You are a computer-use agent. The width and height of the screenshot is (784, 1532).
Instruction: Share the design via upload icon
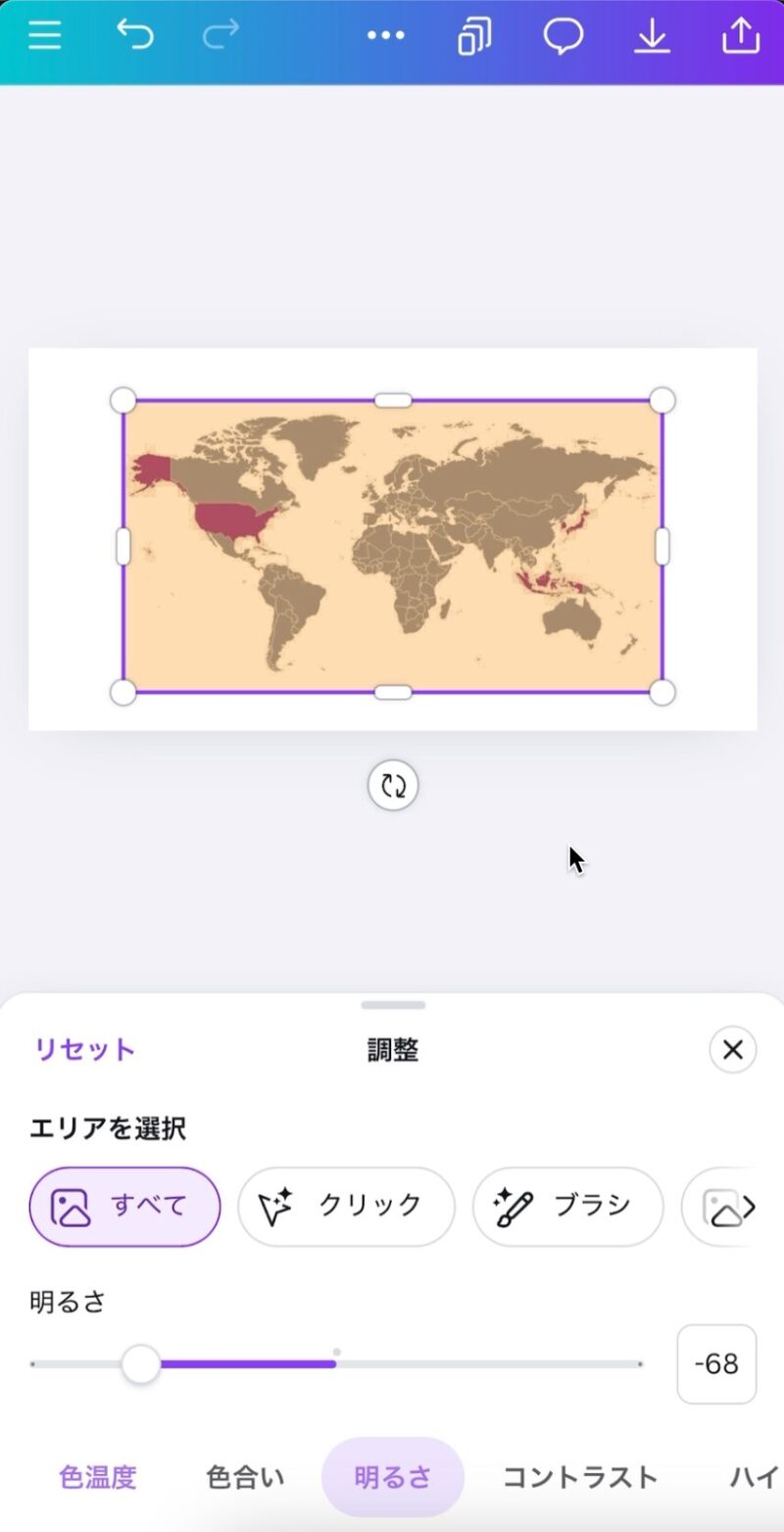pos(741,36)
